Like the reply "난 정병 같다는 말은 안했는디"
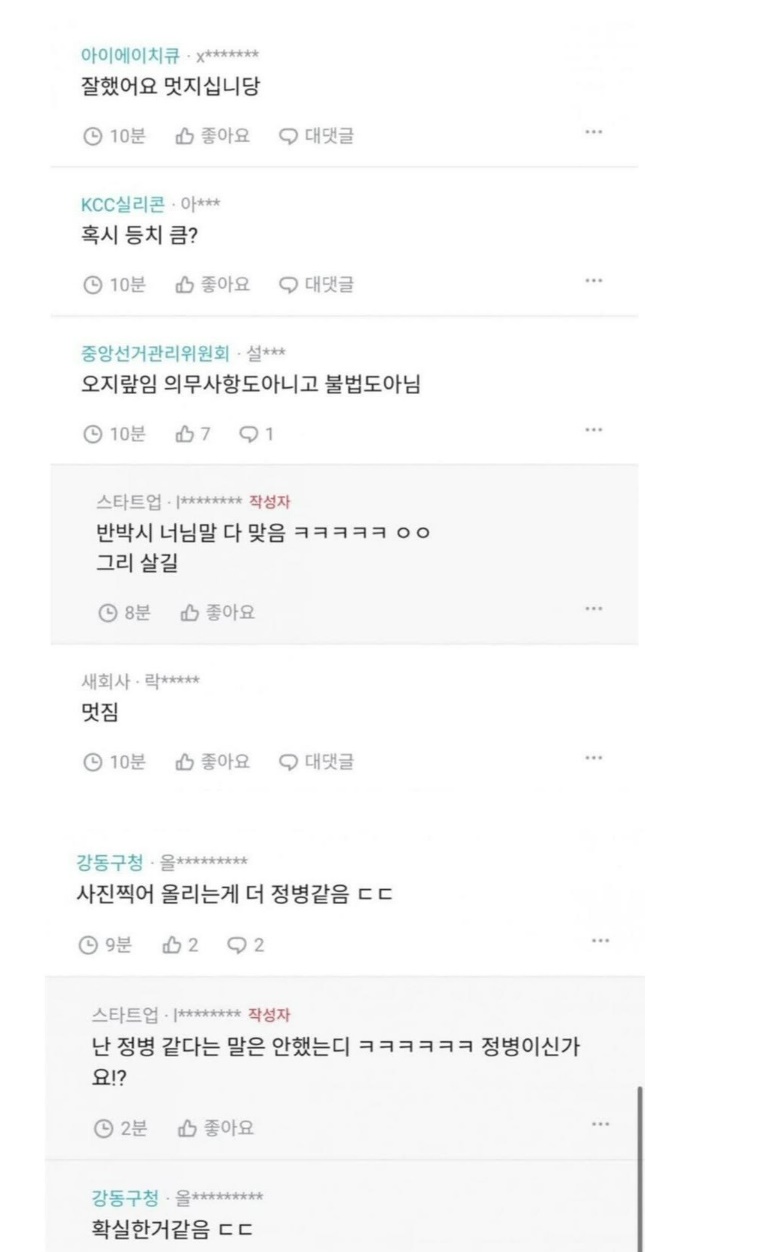Viewport: 758px width, 1252px height. point(215,1128)
